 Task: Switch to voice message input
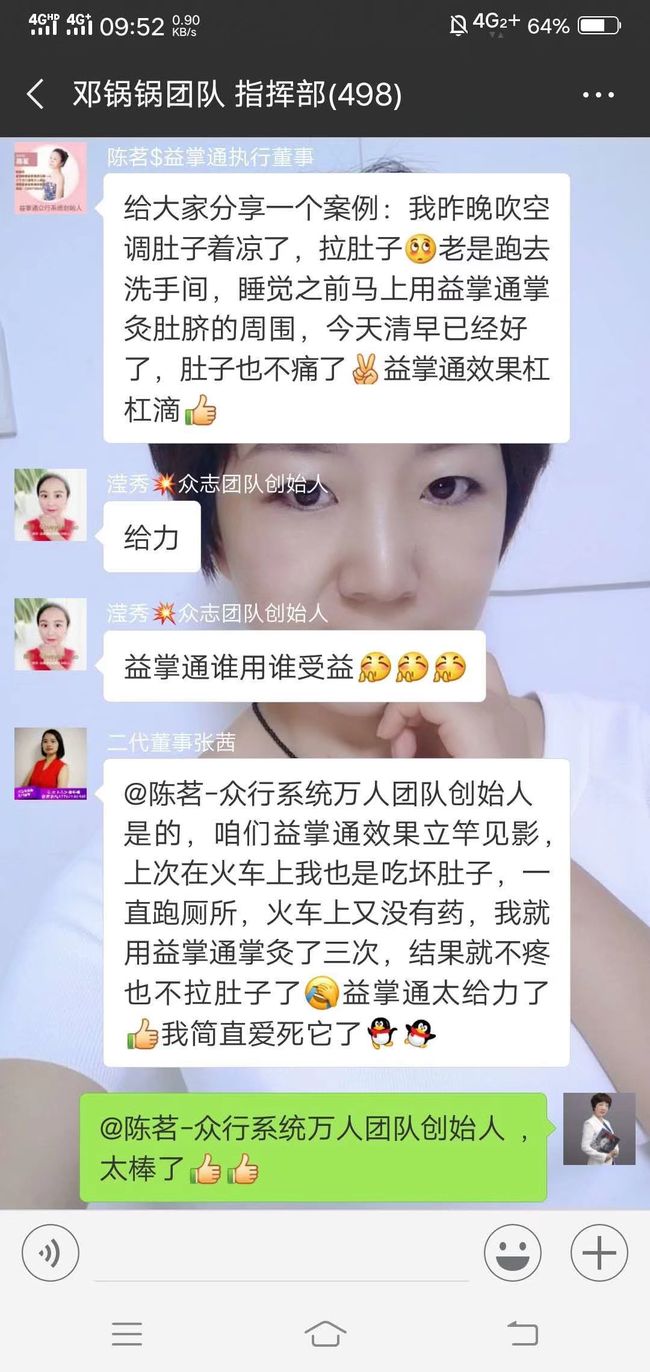(x=50, y=1252)
